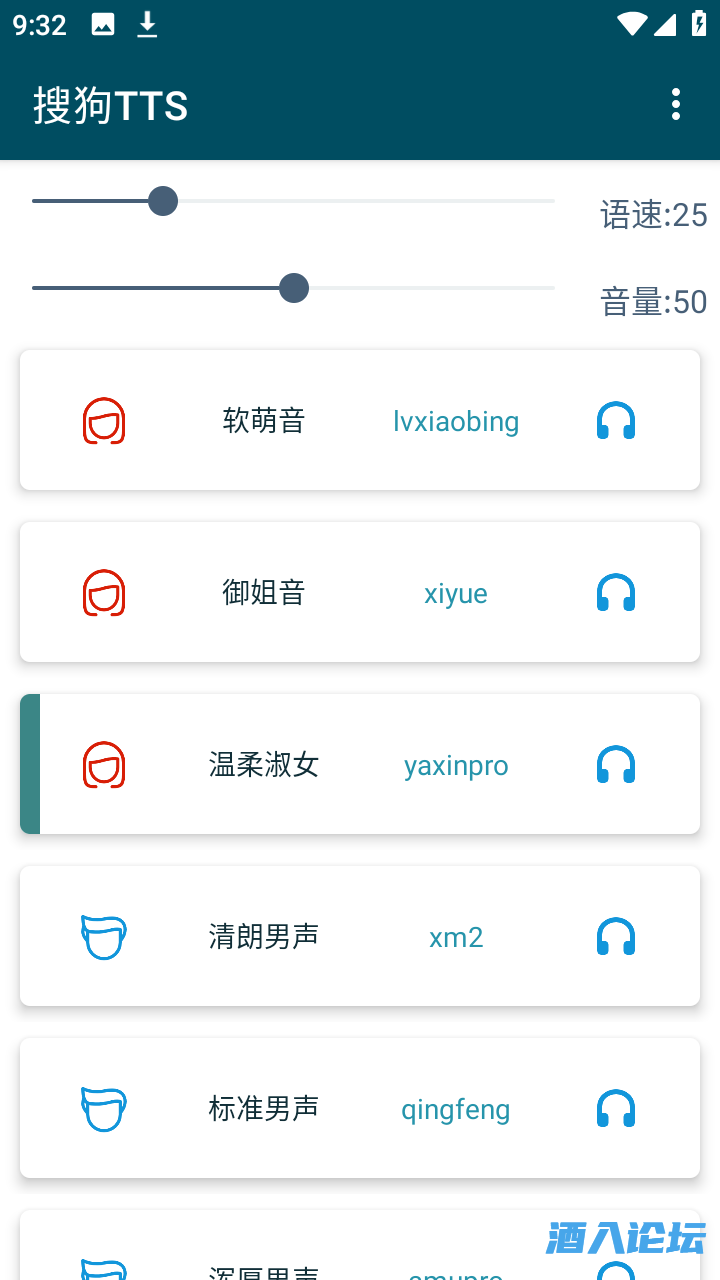Open the overflow menu in the toolbar

pos(676,104)
